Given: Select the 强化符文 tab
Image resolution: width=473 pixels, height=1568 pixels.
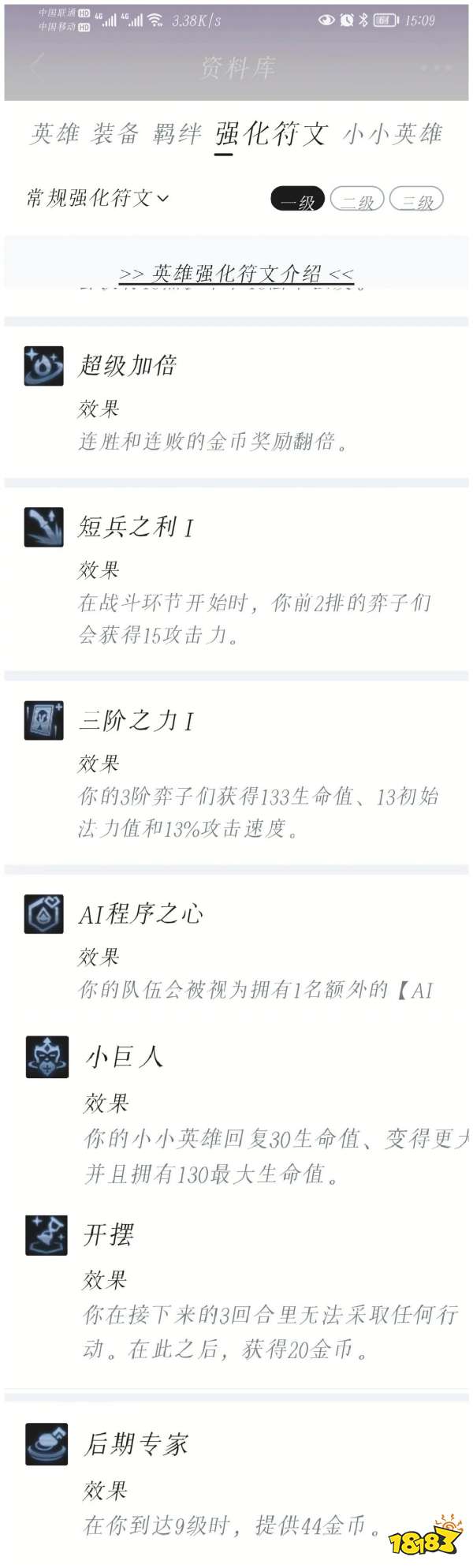Looking at the screenshot, I should pyautogui.click(x=271, y=134).
